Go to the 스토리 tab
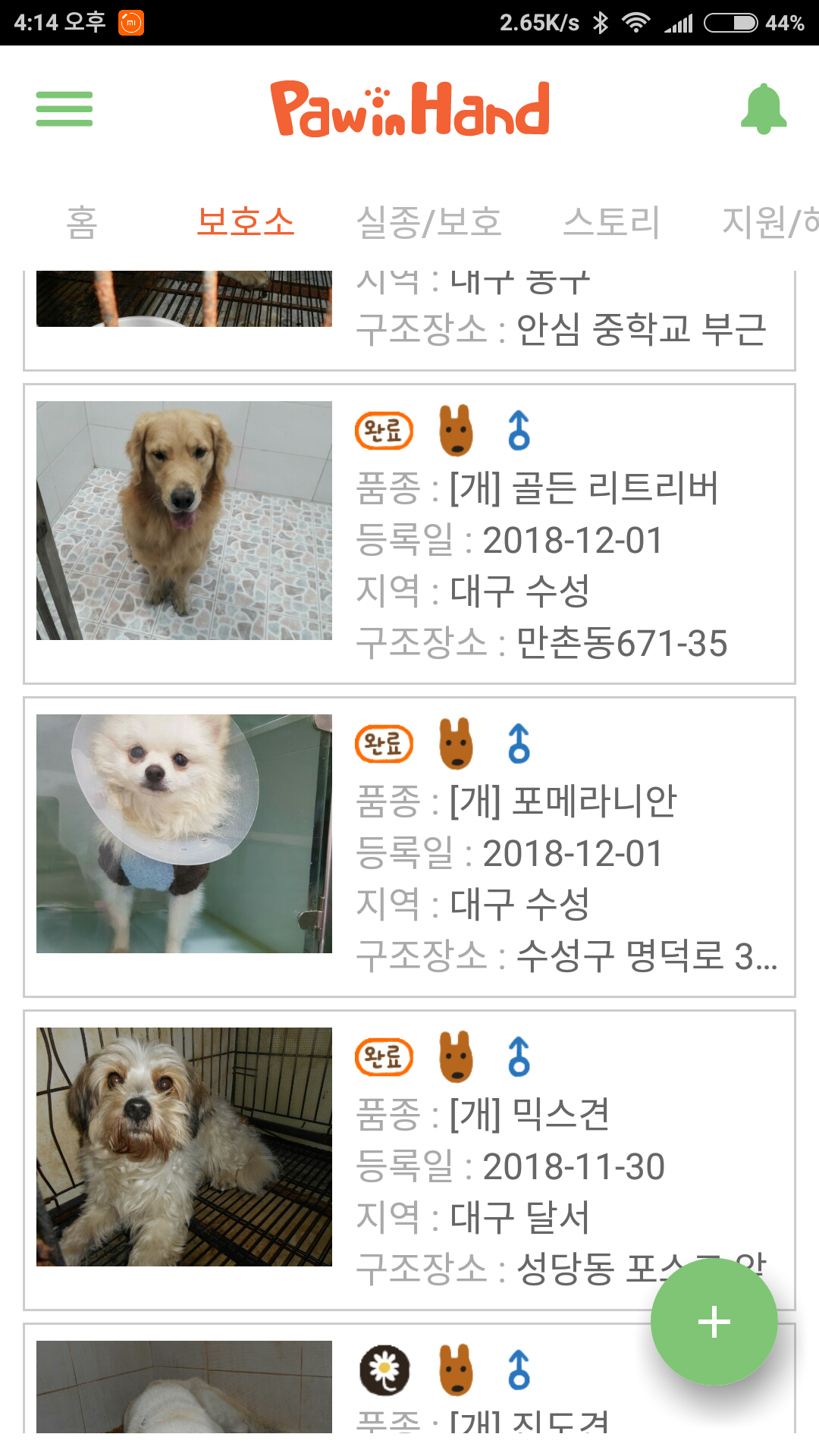The height and width of the screenshot is (1456, 819). click(x=611, y=222)
